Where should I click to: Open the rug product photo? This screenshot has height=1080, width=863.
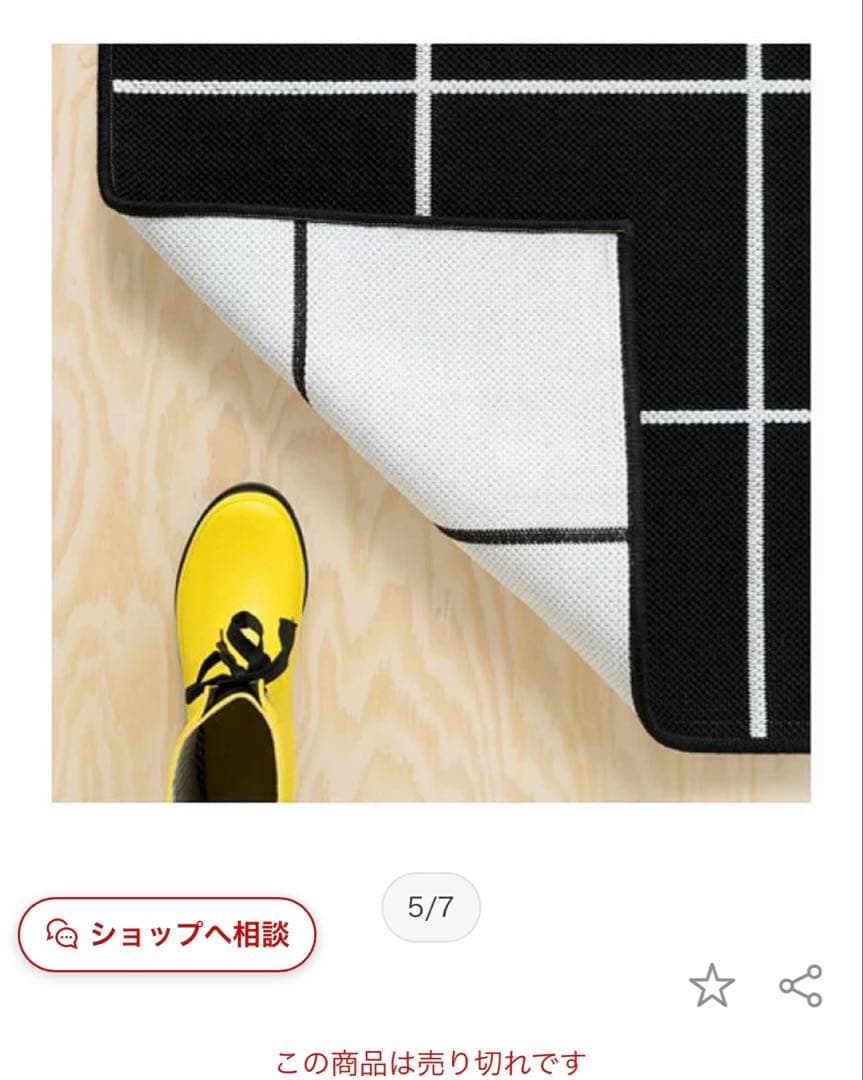[431, 423]
